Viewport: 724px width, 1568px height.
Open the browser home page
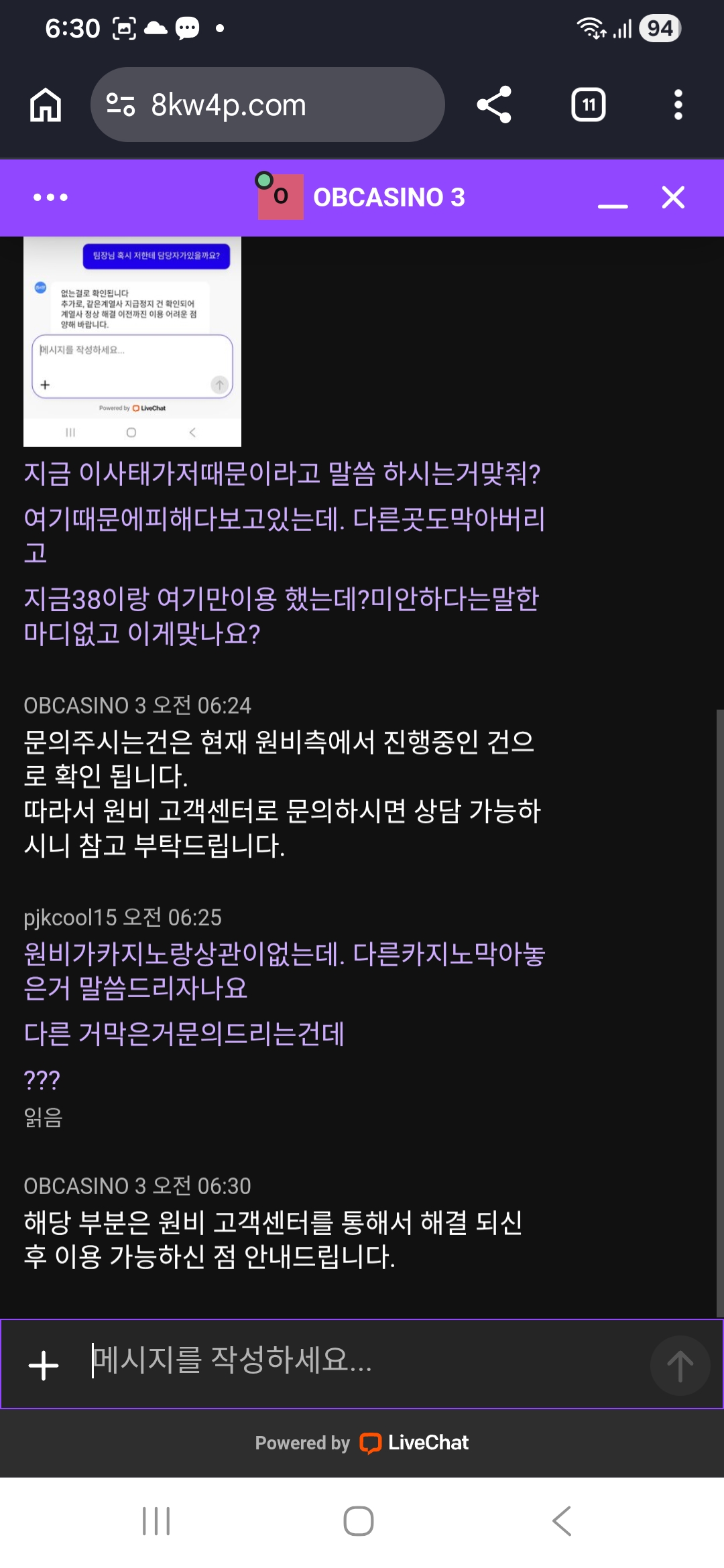pos(46,105)
